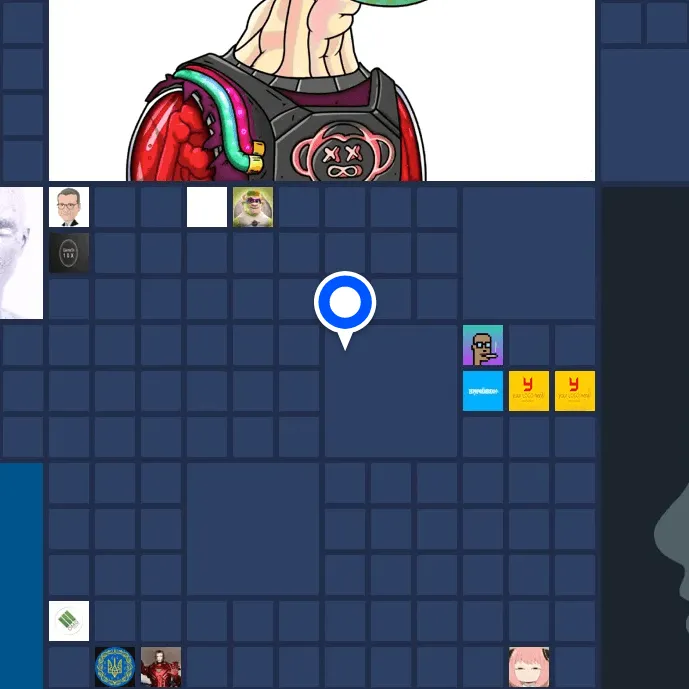Open the dark black badge tile

pyautogui.click(x=69, y=253)
